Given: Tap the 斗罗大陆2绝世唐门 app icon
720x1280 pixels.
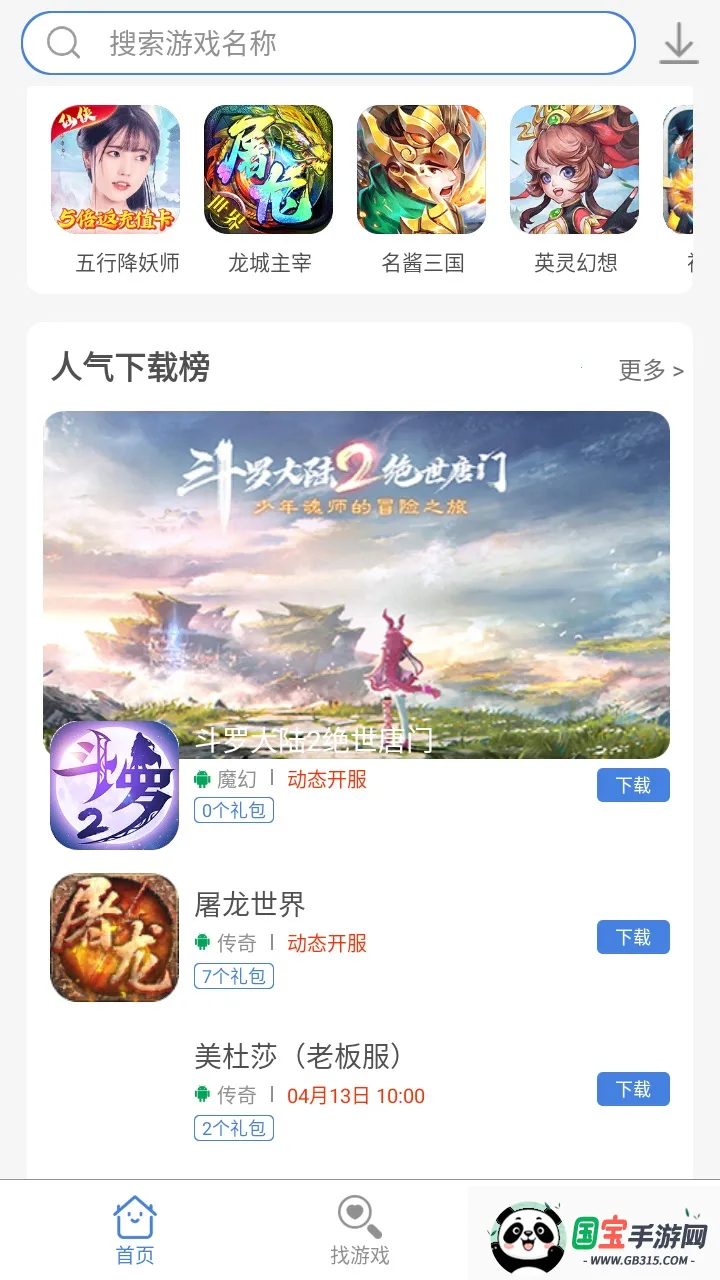Looking at the screenshot, I should point(114,785).
